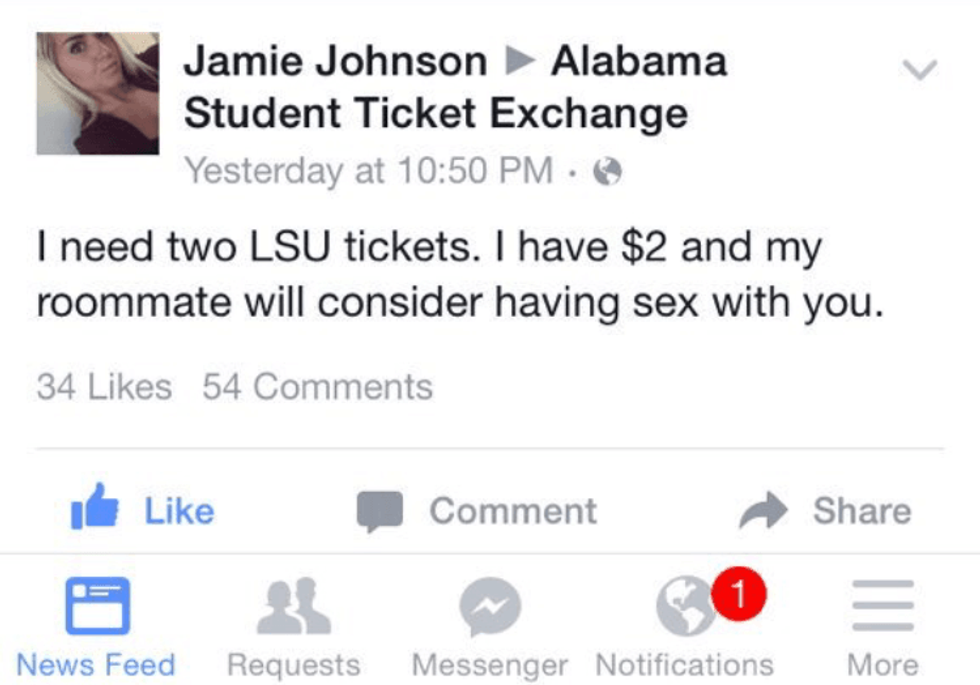Open Jamie Johnson's profile name link

pos(334,63)
